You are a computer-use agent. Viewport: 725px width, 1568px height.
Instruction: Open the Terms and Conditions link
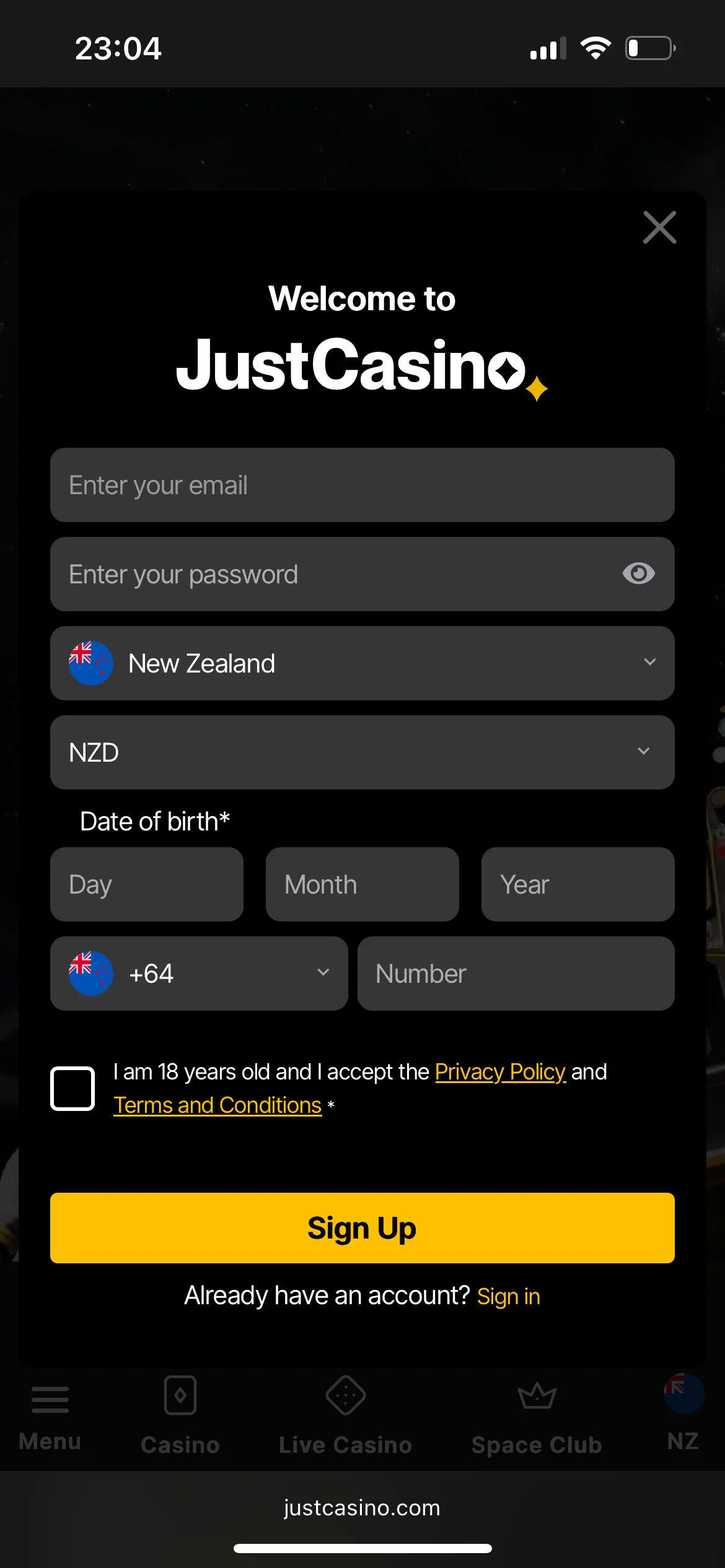[x=217, y=1105]
